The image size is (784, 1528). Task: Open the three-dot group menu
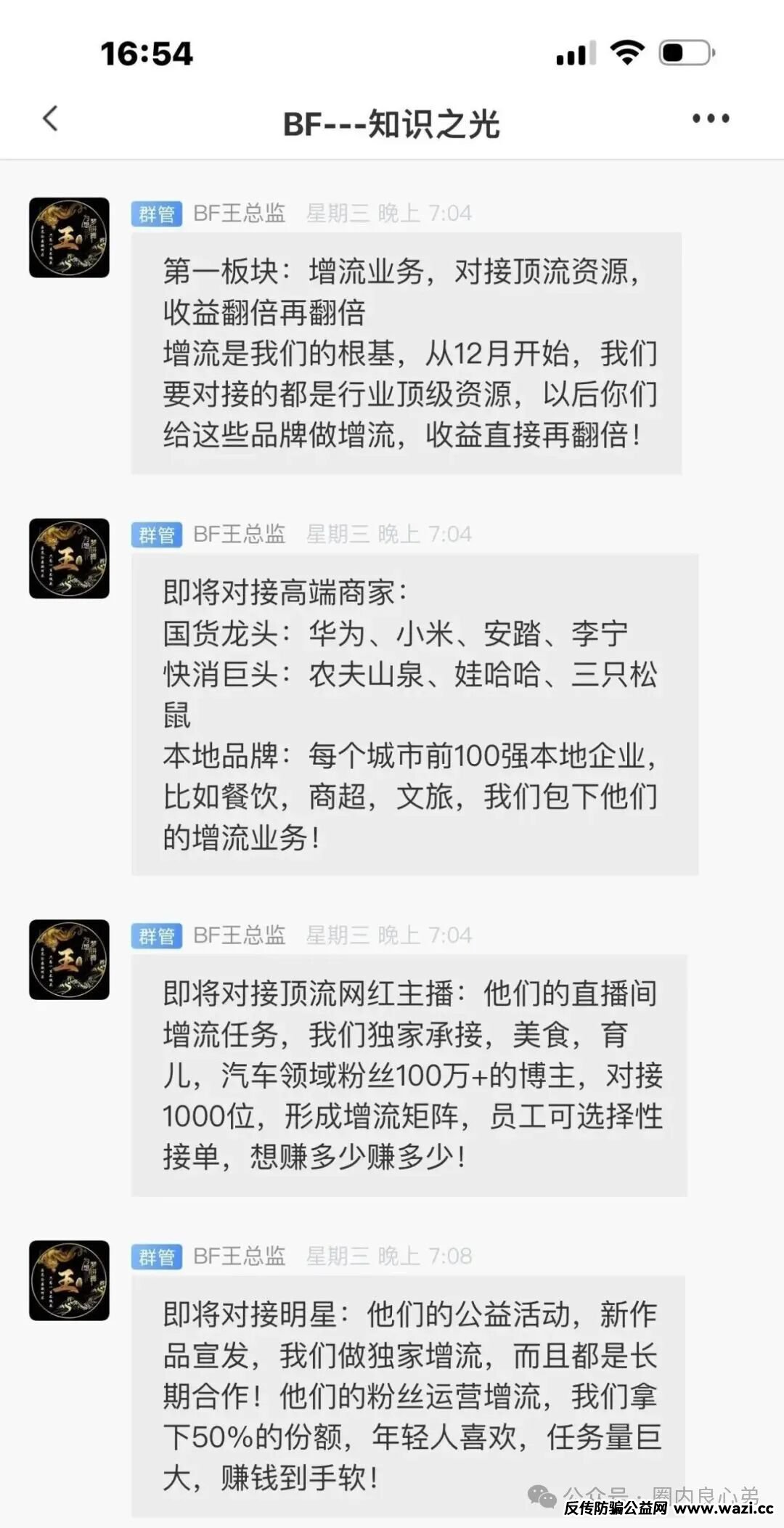pyautogui.click(x=710, y=119)
